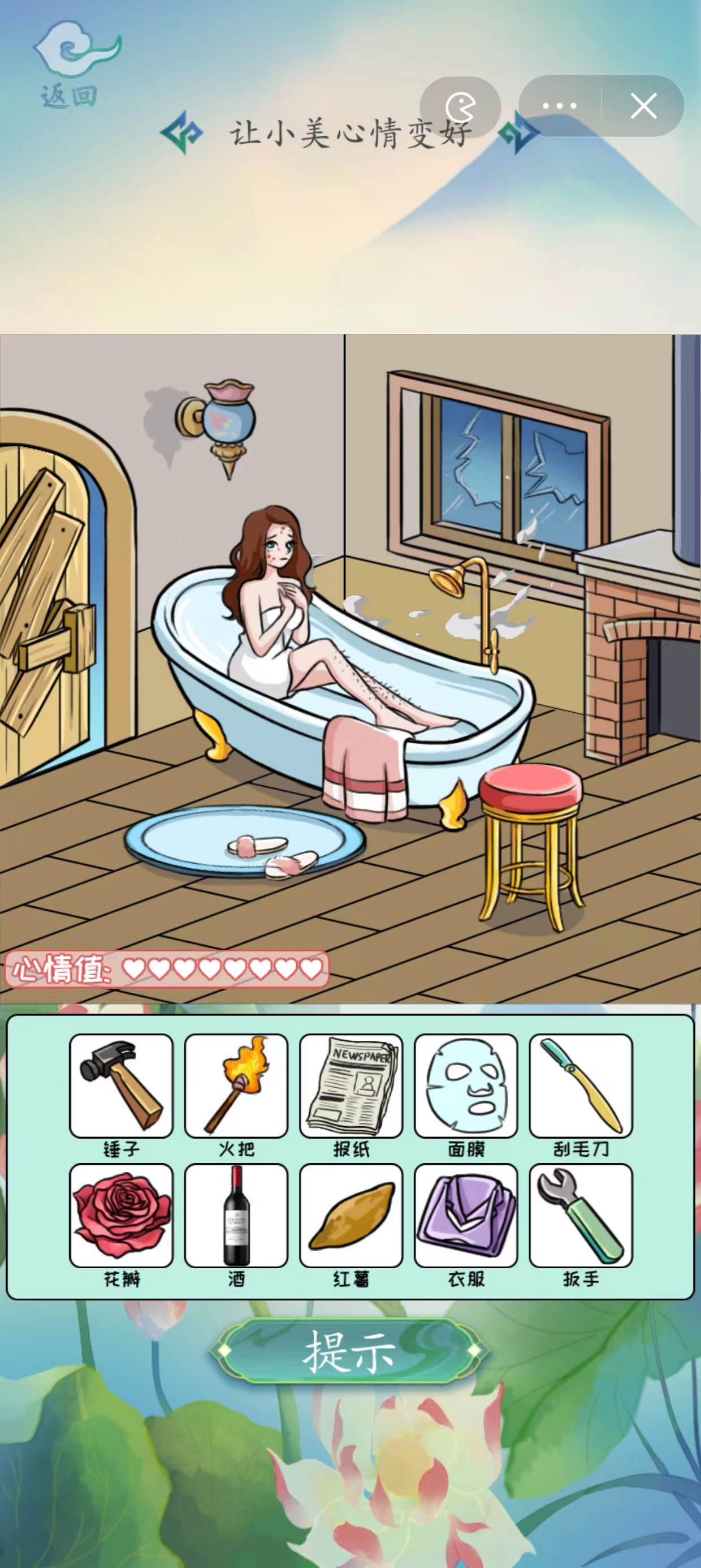
Task: Choose the 花瓣 rose petal item
Action: 121,1216
